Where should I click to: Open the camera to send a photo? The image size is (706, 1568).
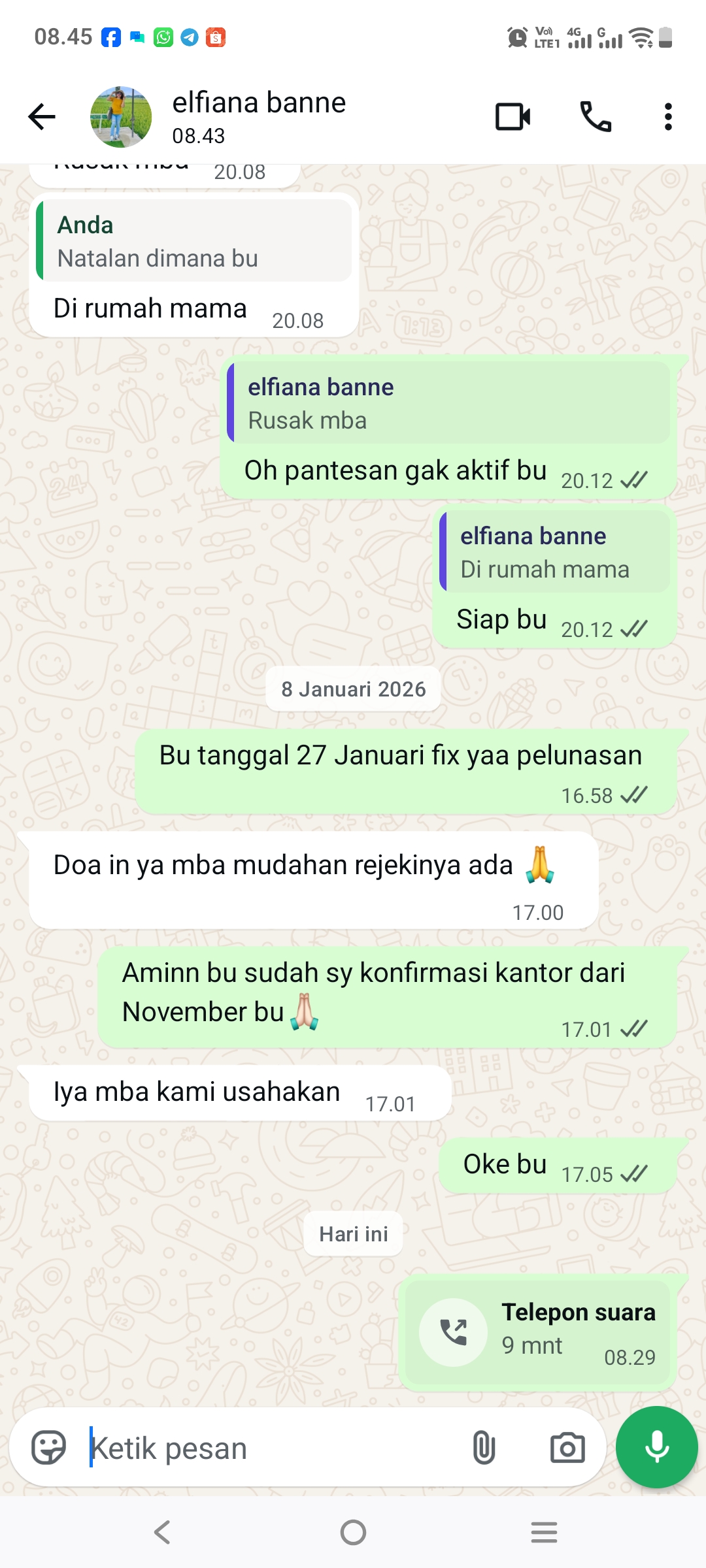[x=566, y=1446]
